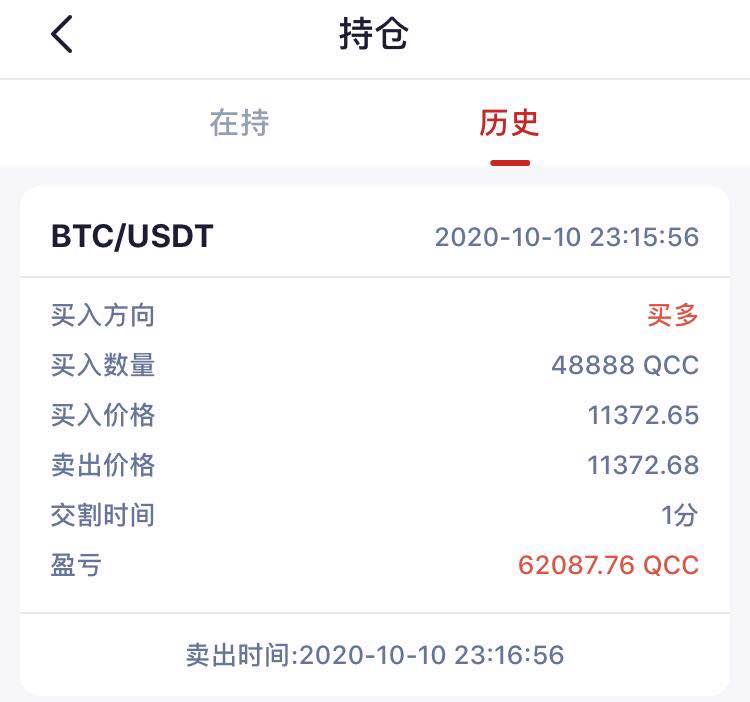The width and height of the screenshot is (750, 702).
Task: Open the BTC/USDT history record card
Action: click(x=374, y=440)
